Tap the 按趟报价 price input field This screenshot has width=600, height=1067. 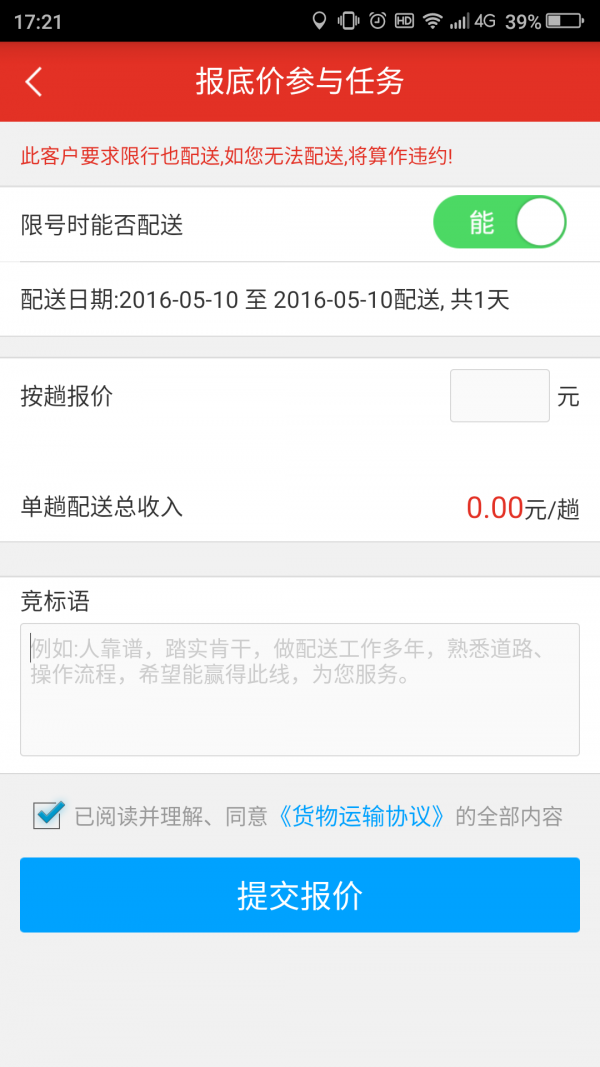coord(499,396)
